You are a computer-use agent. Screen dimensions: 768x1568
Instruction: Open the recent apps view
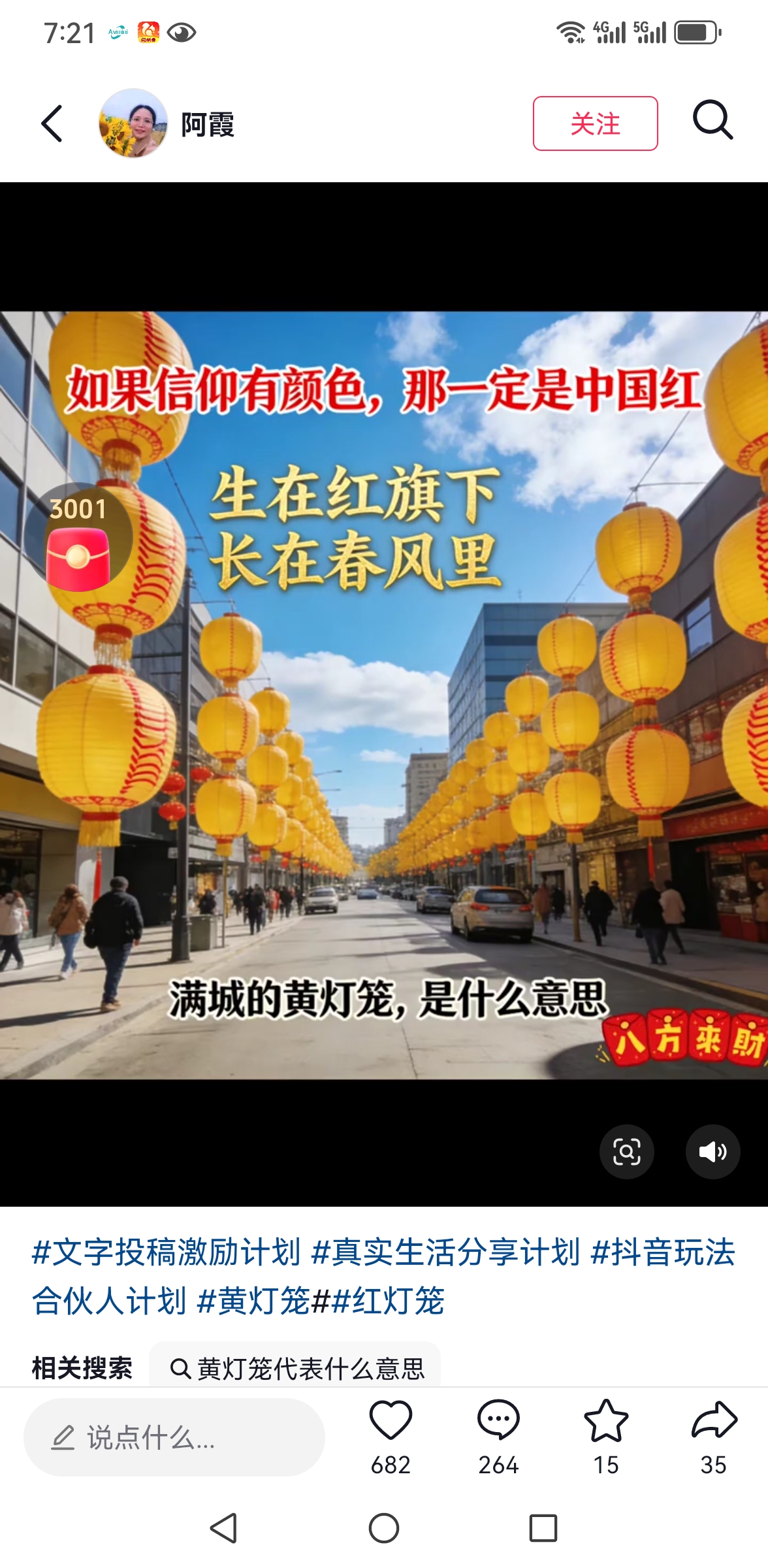[x=543, y=1528]
